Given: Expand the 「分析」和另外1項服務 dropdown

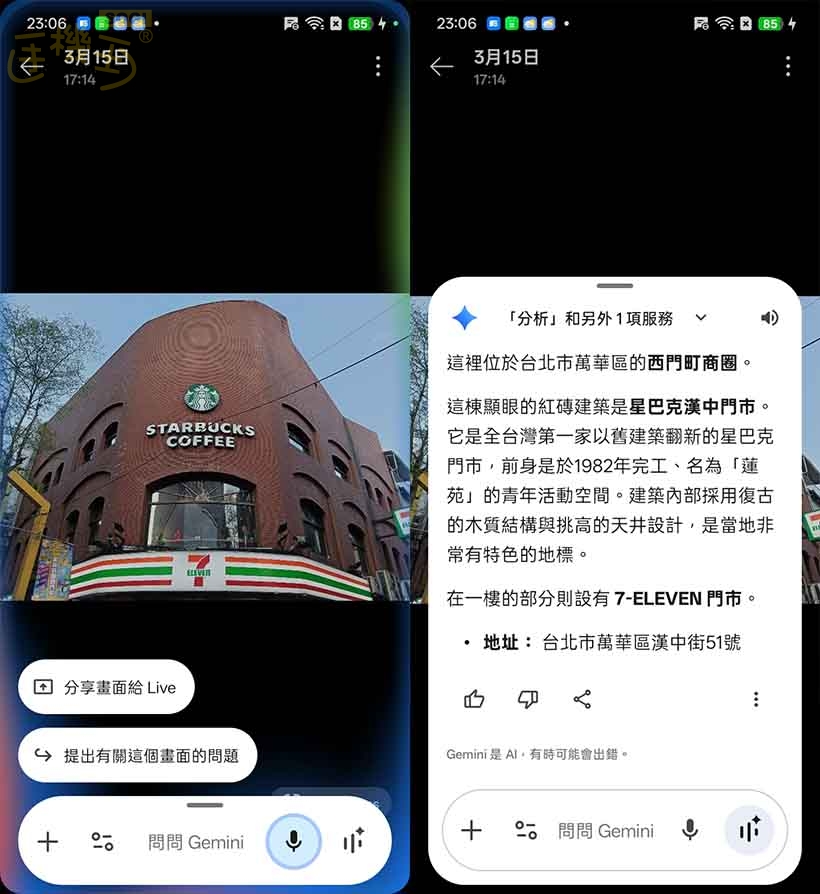Looking at the screenshot, I should [x=700, y=318].
